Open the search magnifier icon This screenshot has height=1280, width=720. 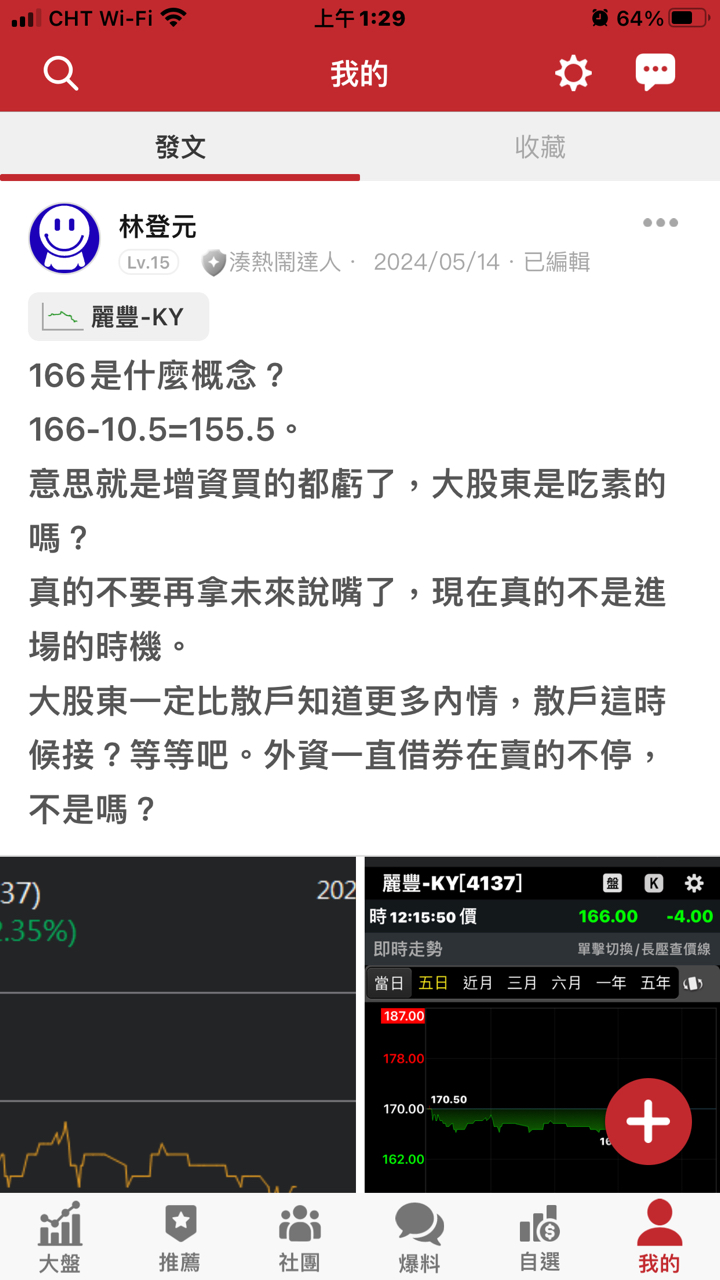60,72
